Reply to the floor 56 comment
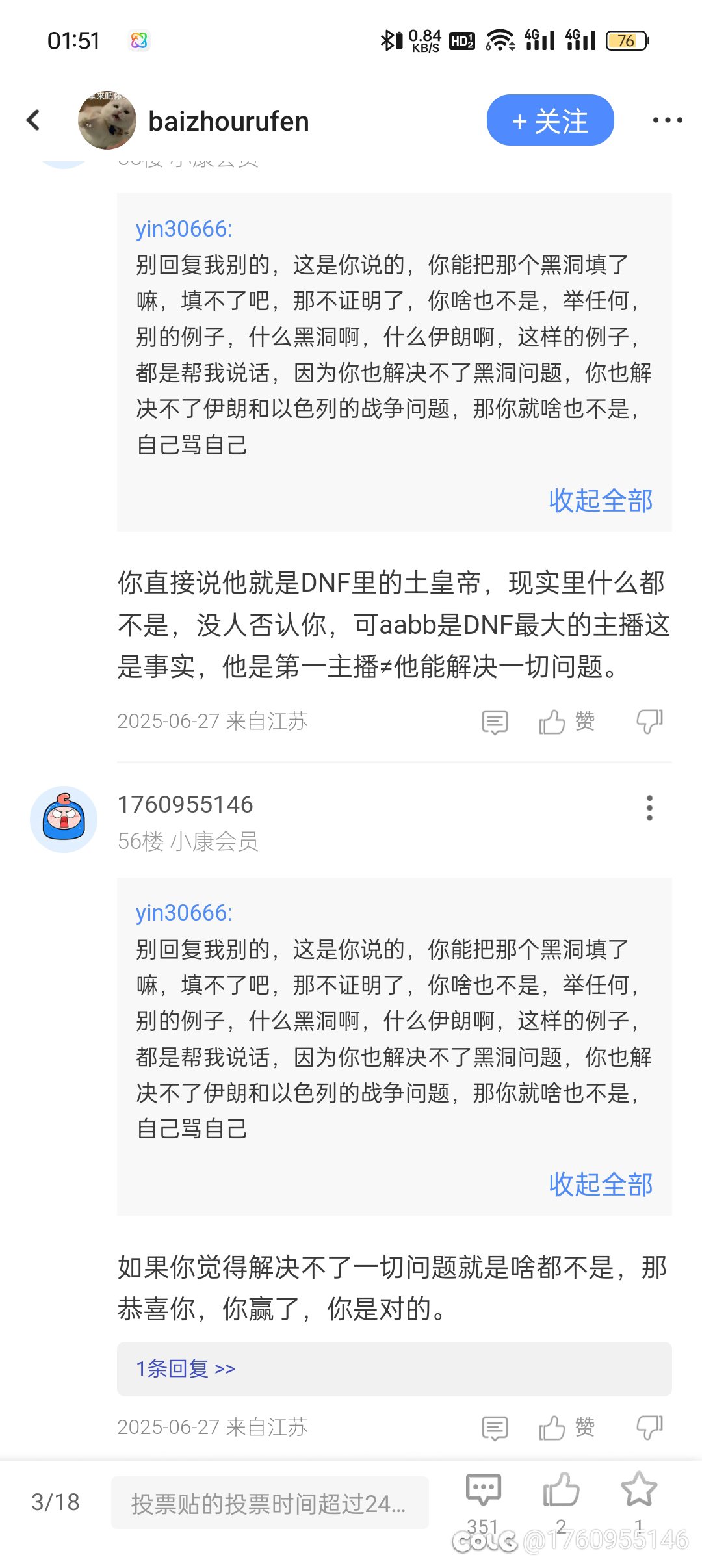 [495, 1428]
